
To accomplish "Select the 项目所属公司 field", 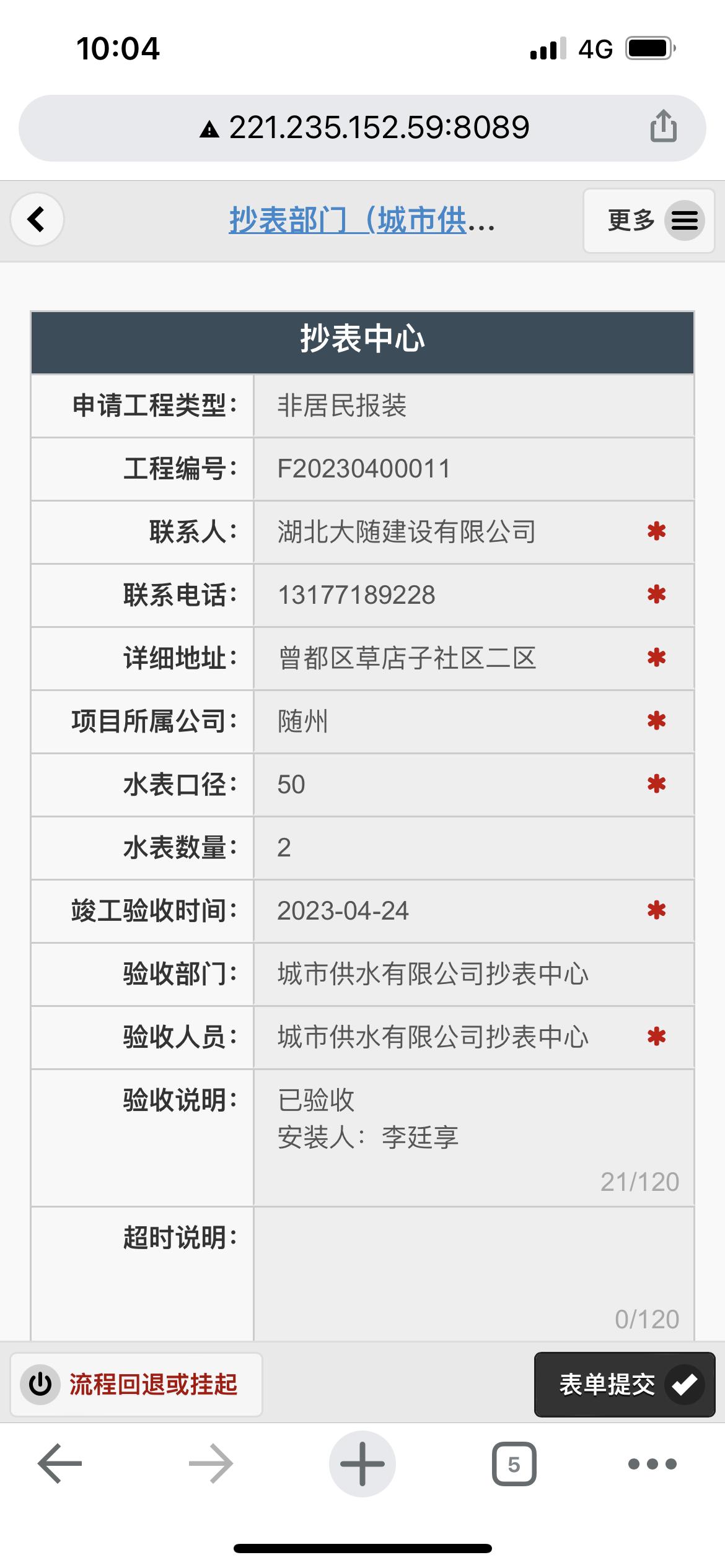I will tap(452, 721).
